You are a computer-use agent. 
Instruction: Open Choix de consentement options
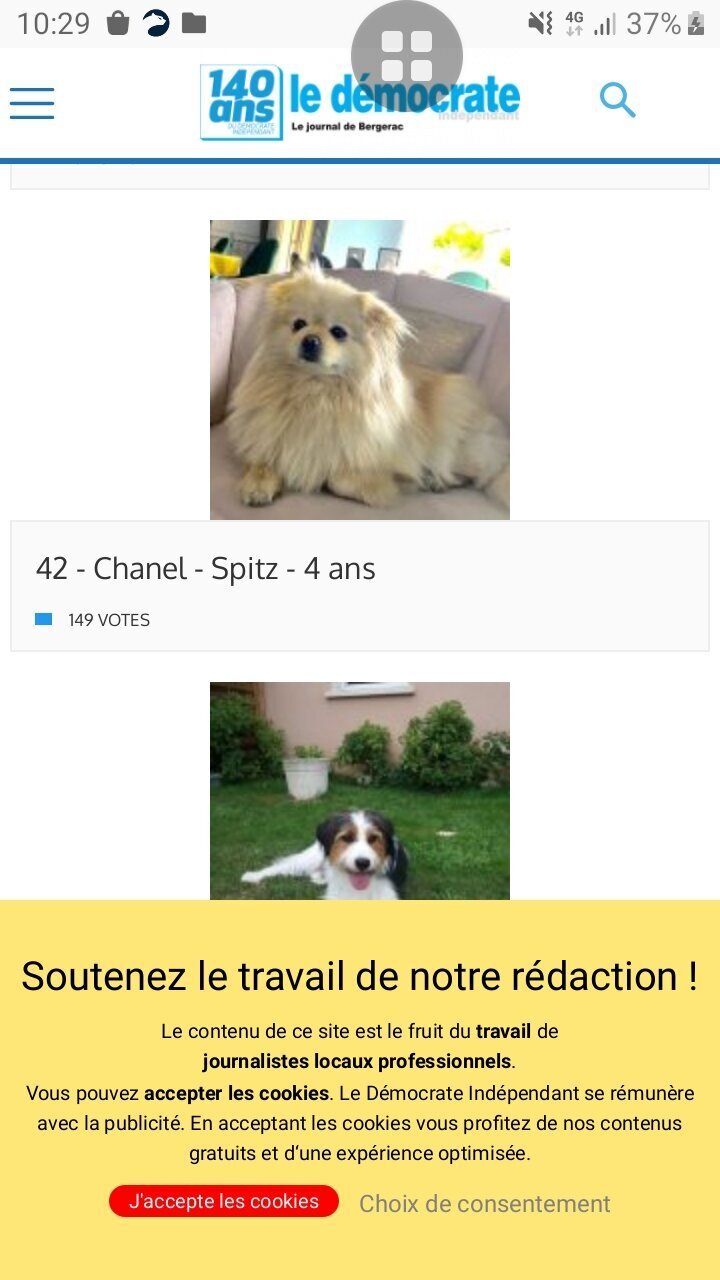(x=485, y=1204)
